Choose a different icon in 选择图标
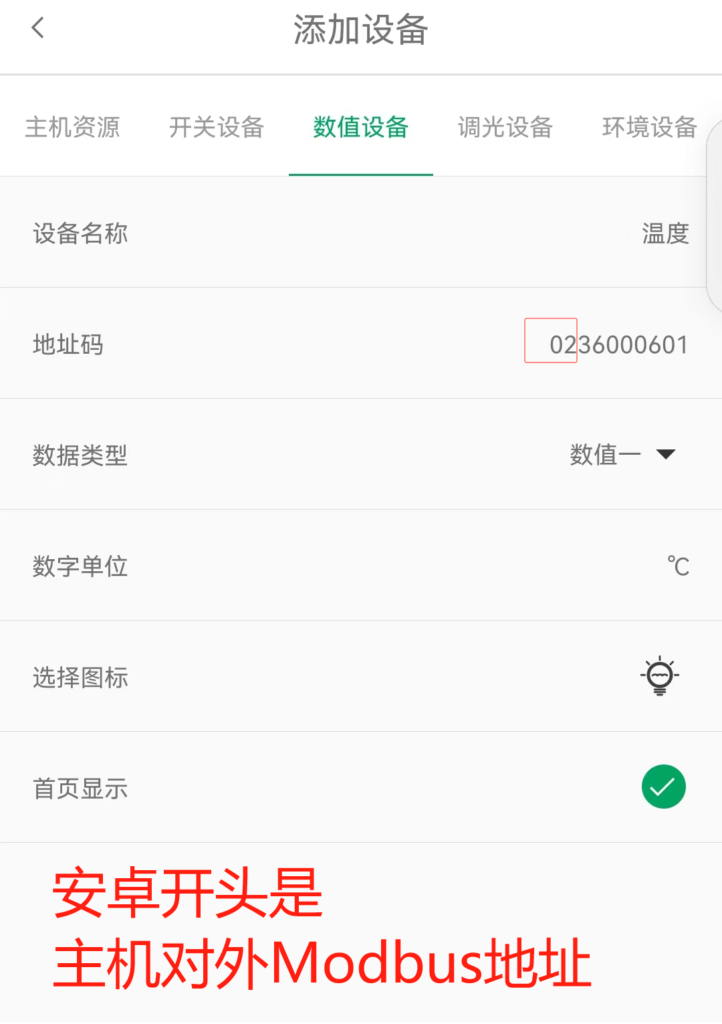722x1024 pixels. [660, 677]
